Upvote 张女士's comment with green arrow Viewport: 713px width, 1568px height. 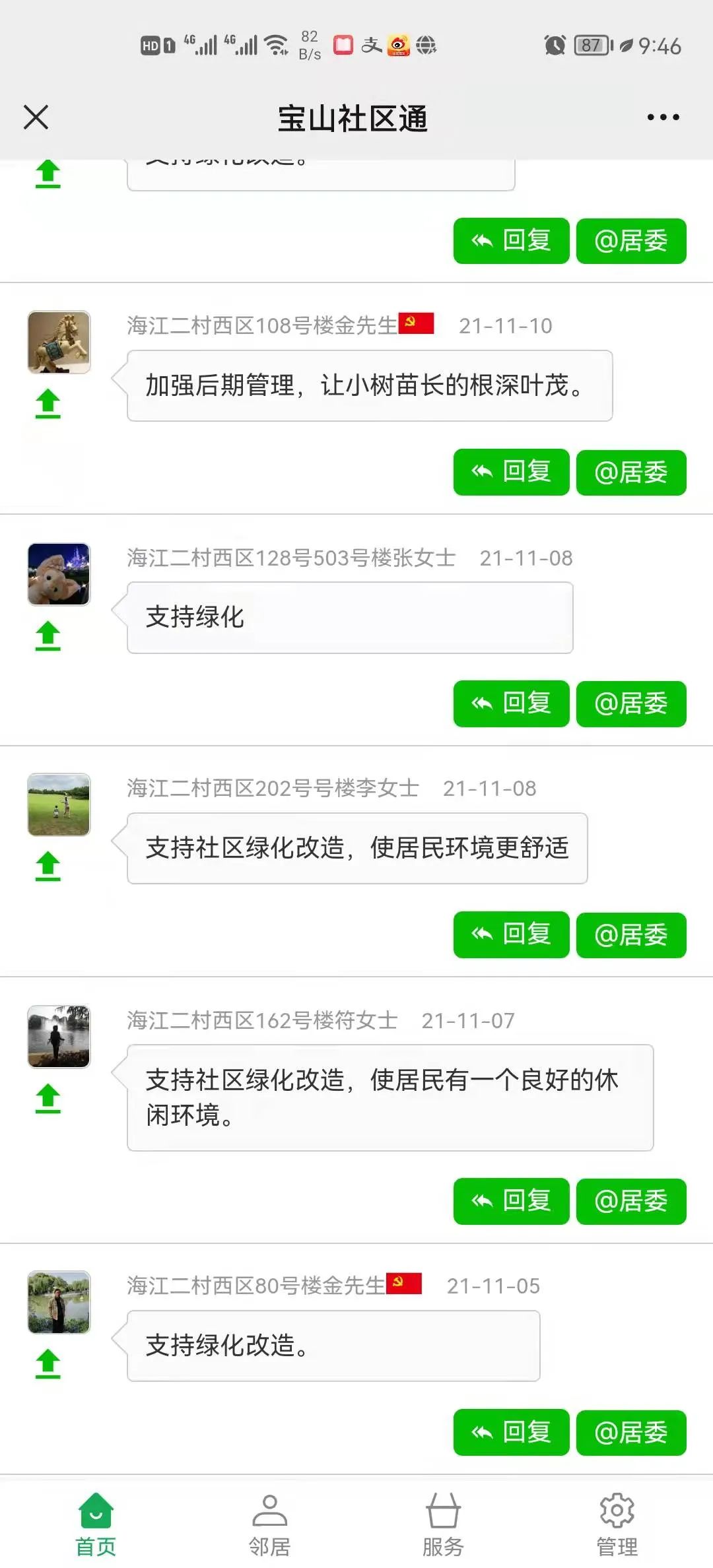pos(48,636)
